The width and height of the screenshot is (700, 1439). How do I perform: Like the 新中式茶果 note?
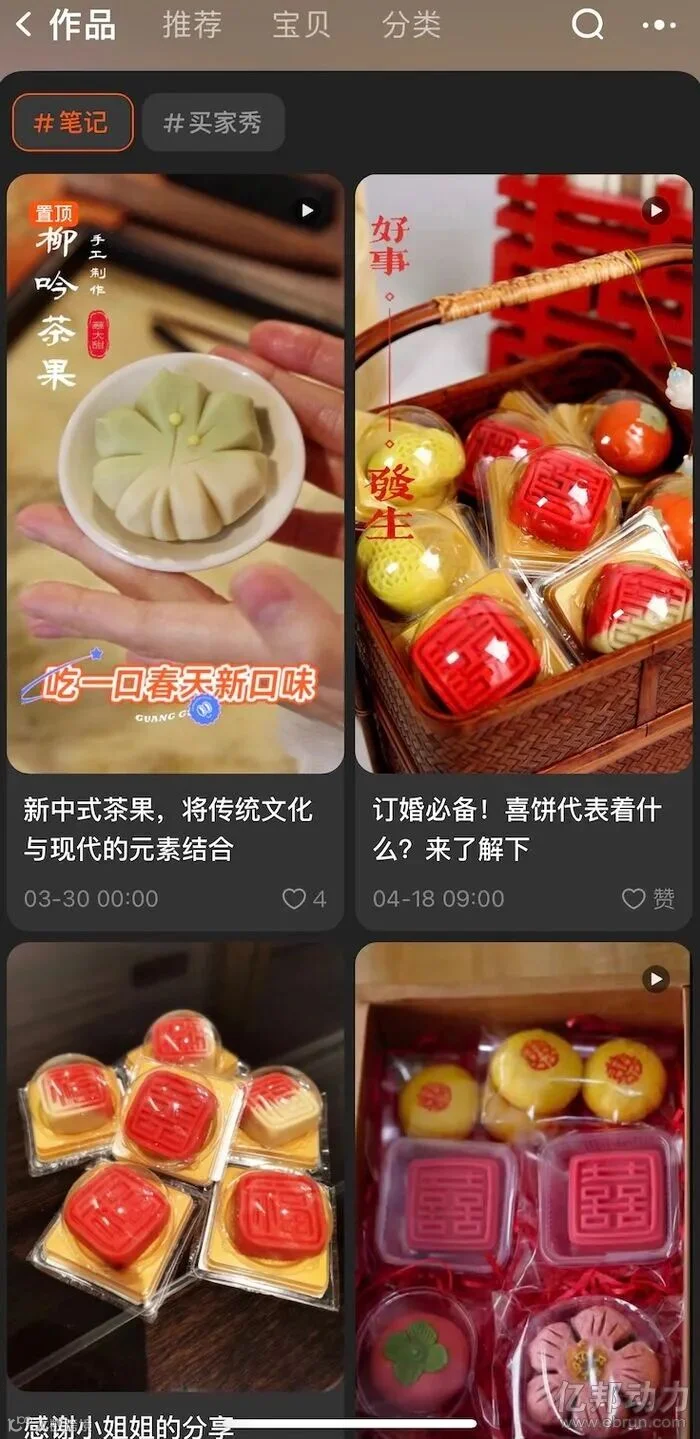(x=304, y=899)
